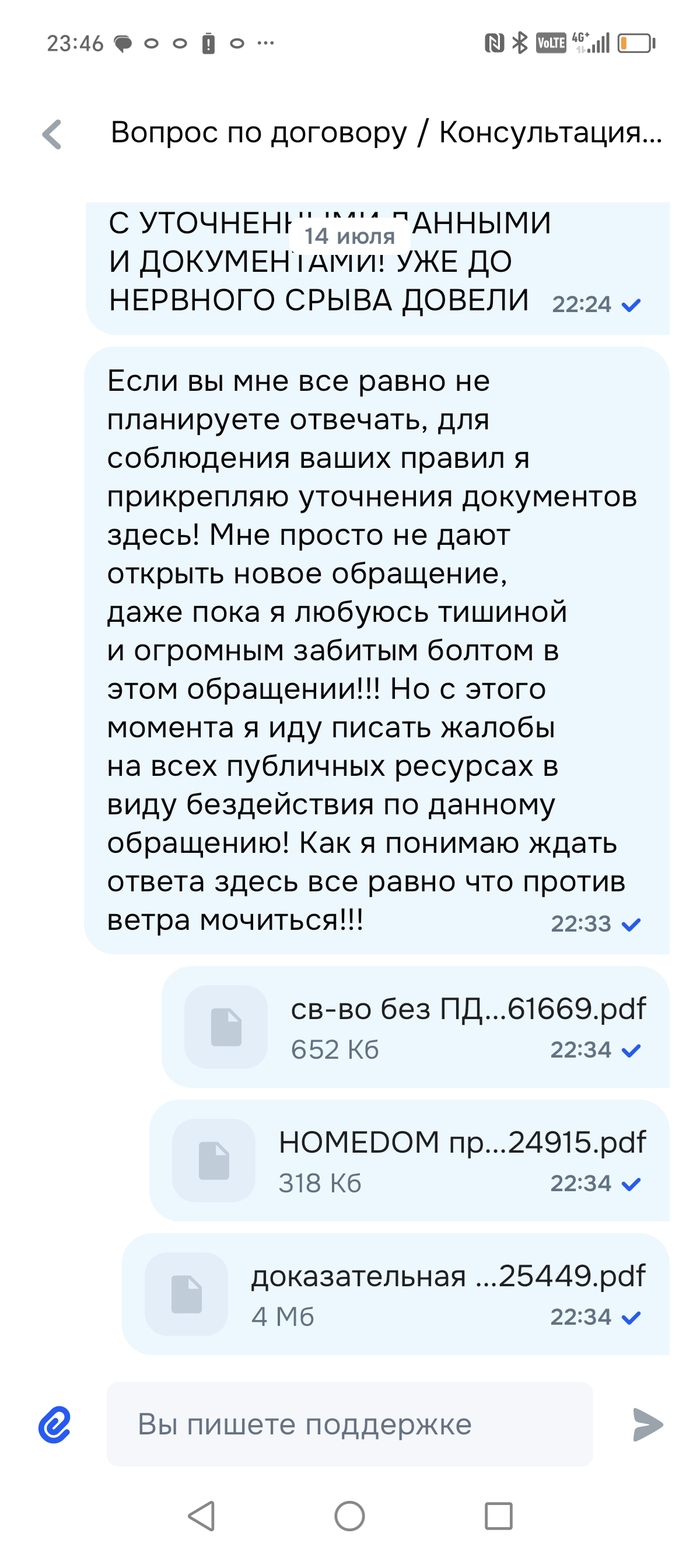This screenshot has width=700, height=1554.
Task: Open the св-во без ПД pdf attachment
Action: pos(415,1027)
